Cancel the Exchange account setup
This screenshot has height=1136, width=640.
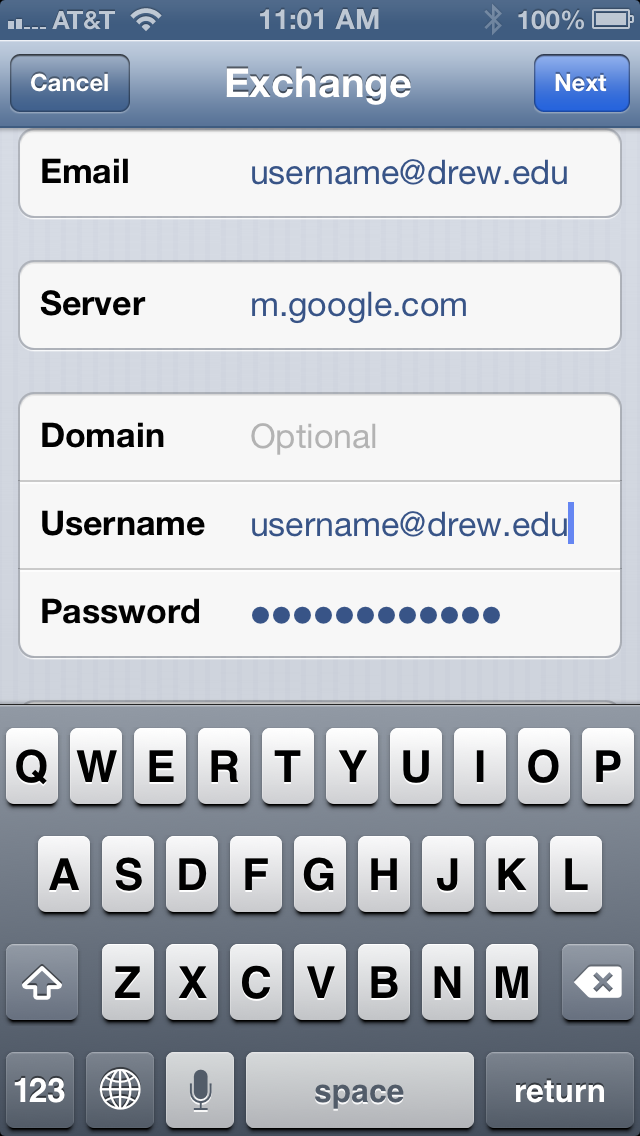[70, 83]
